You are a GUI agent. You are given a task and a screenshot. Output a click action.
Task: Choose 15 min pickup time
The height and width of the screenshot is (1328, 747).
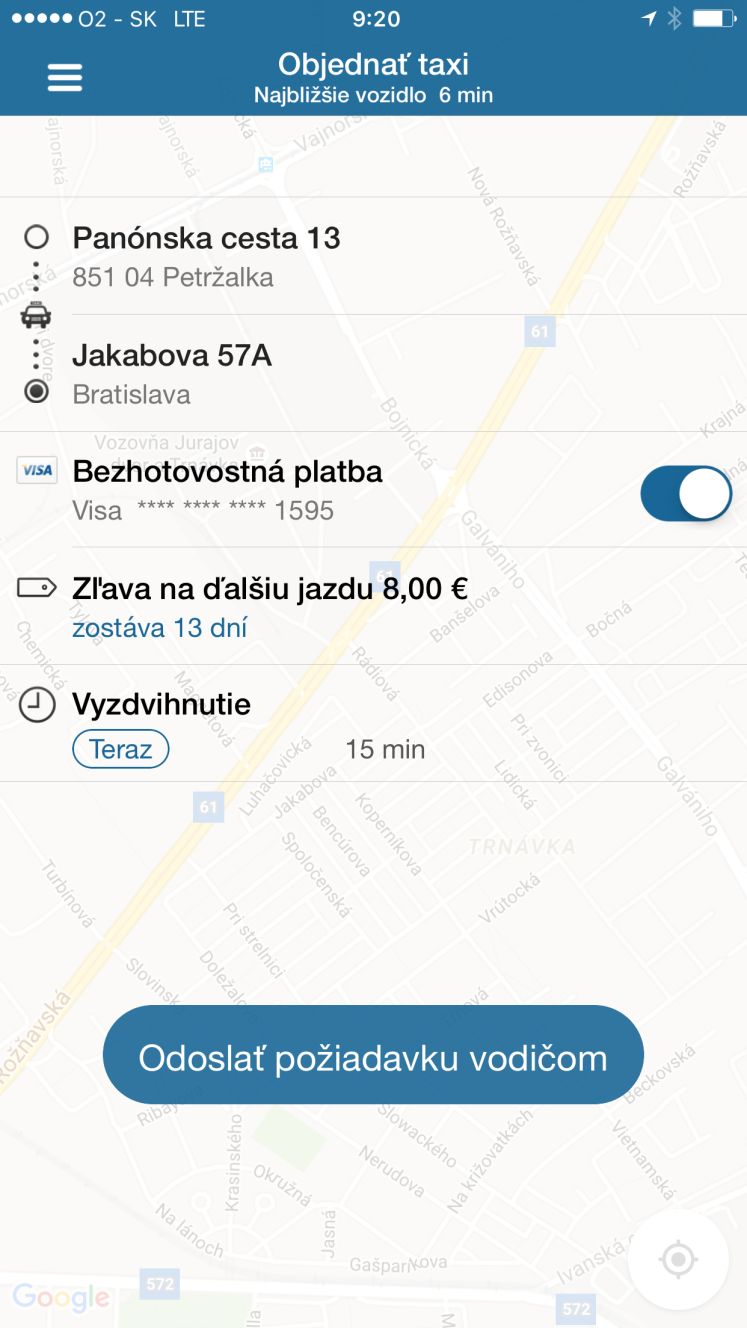[x=385, y=749]
